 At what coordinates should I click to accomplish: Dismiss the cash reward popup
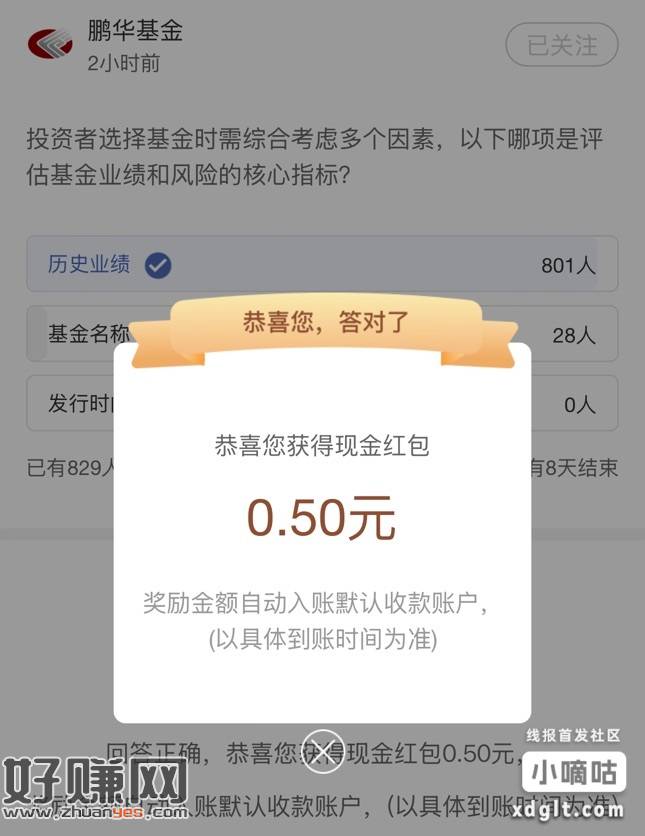[x=321, y=750]
